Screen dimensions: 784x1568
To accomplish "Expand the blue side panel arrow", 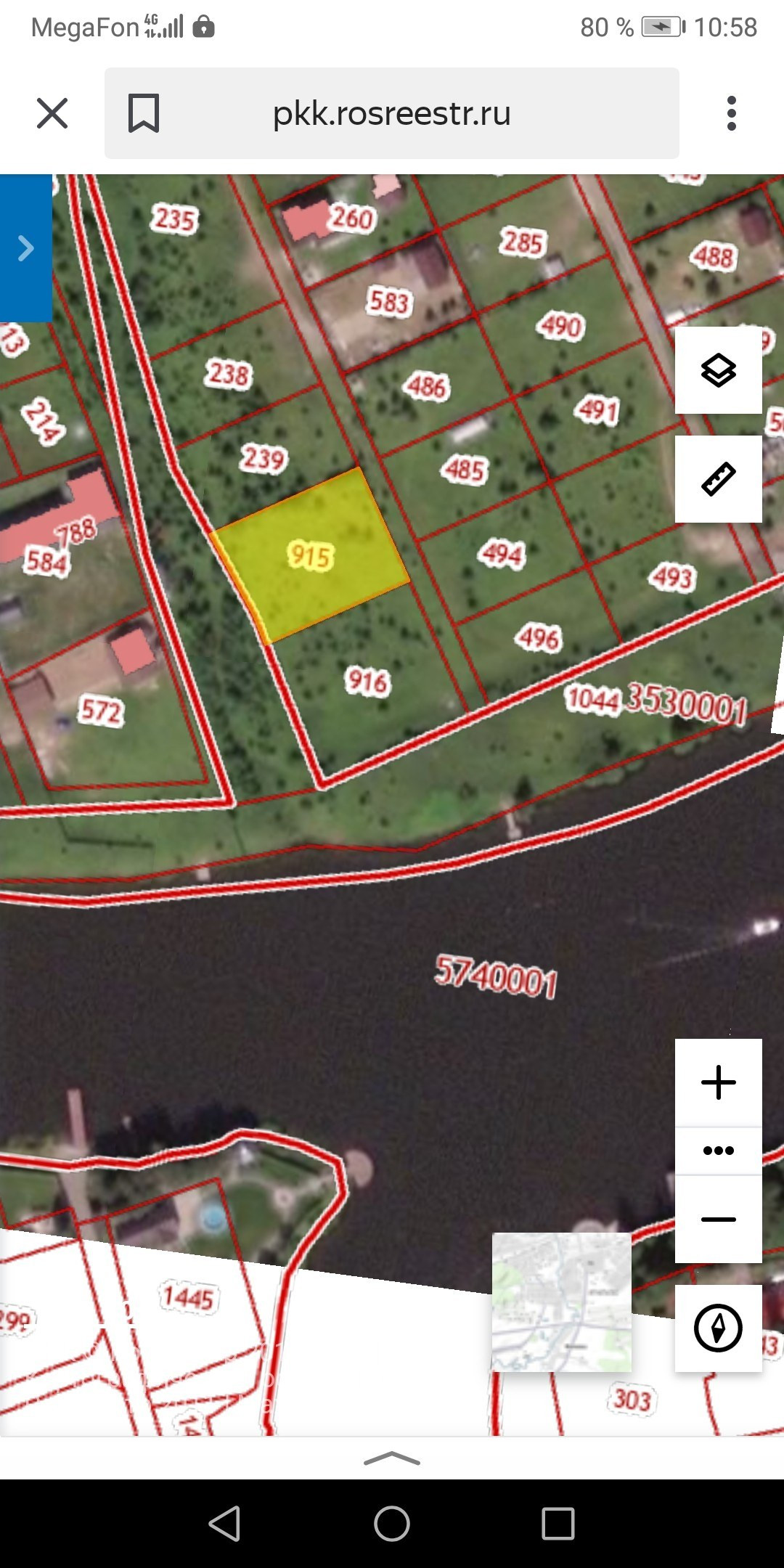I will pos(25,248).
